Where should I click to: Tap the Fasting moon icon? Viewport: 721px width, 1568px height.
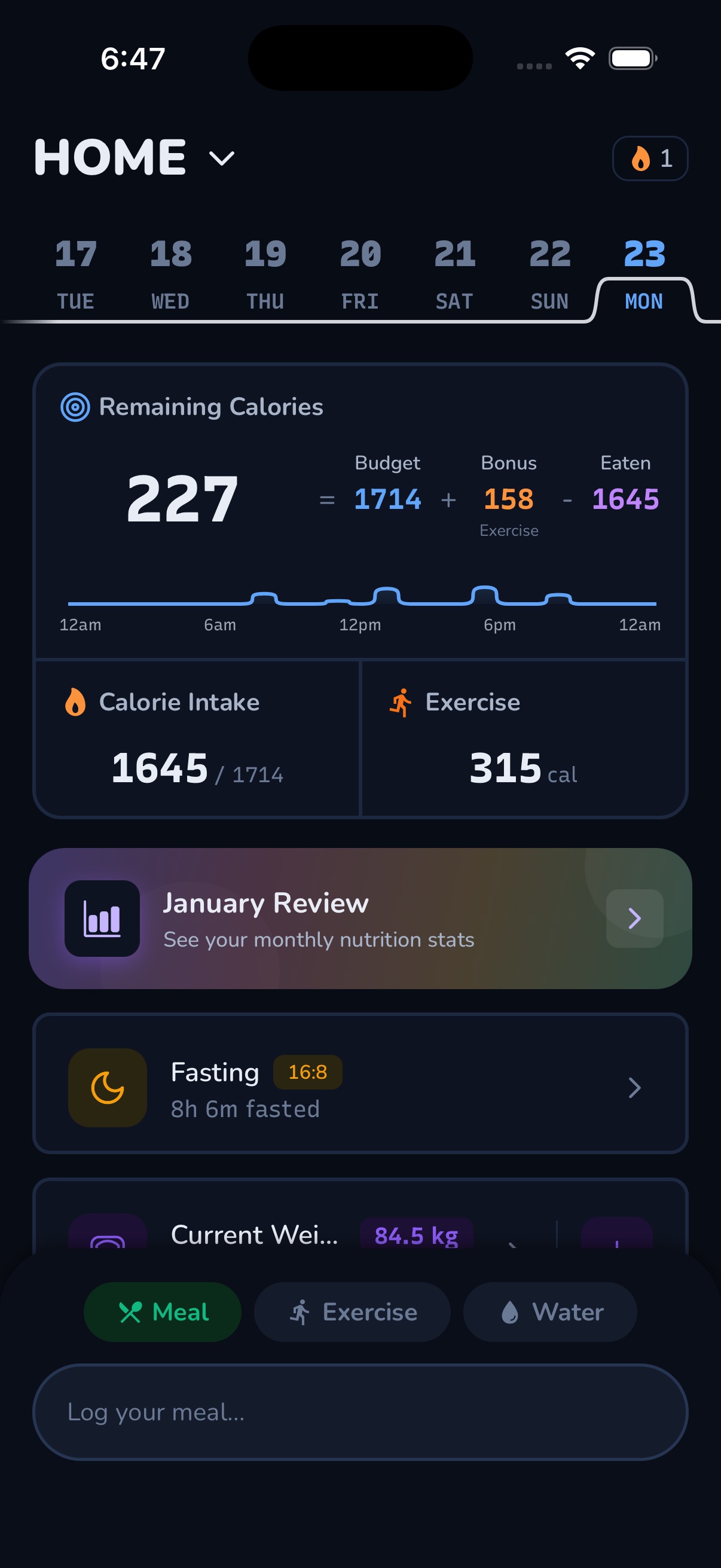point(107,1088)
